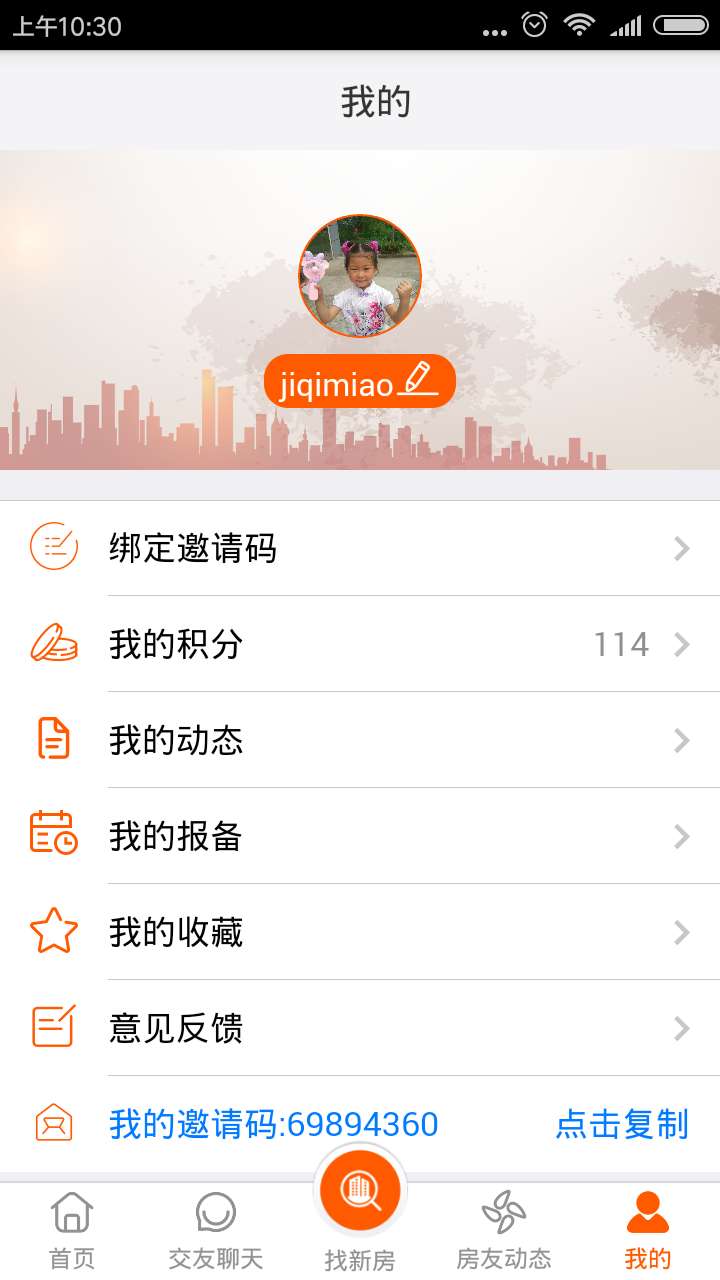Screen dimensions: 720x1280
Task: Open 绑定邀请码 row
Action: (360, 548)
